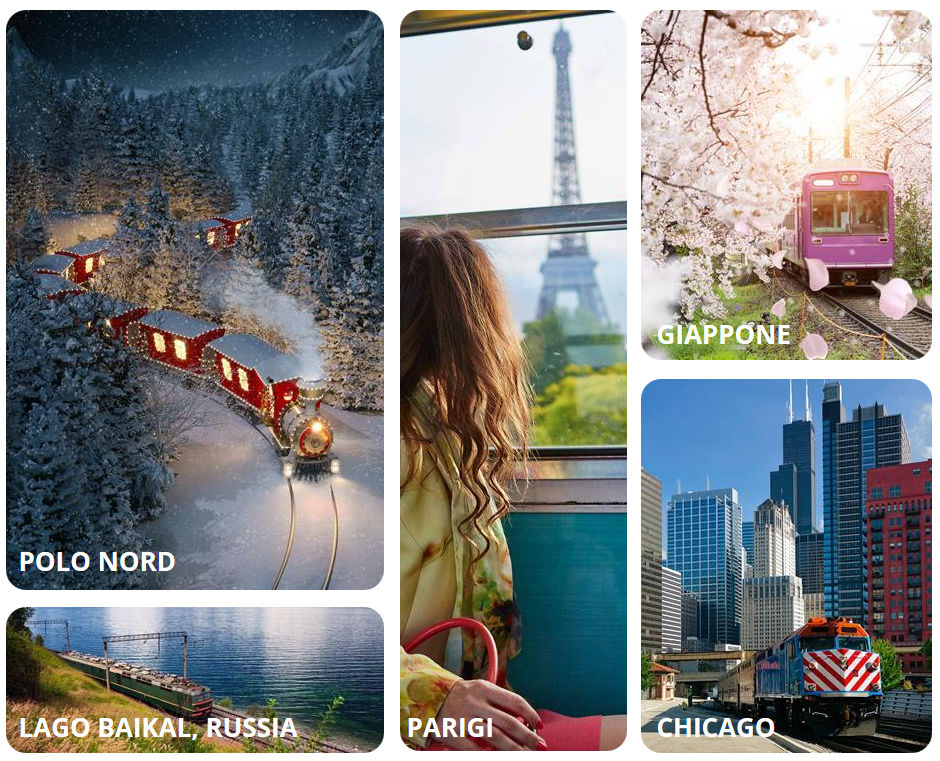Screen dimensions: 940x761
Task: Tap the Chicago destination card
Action: [x=786, y=565]
